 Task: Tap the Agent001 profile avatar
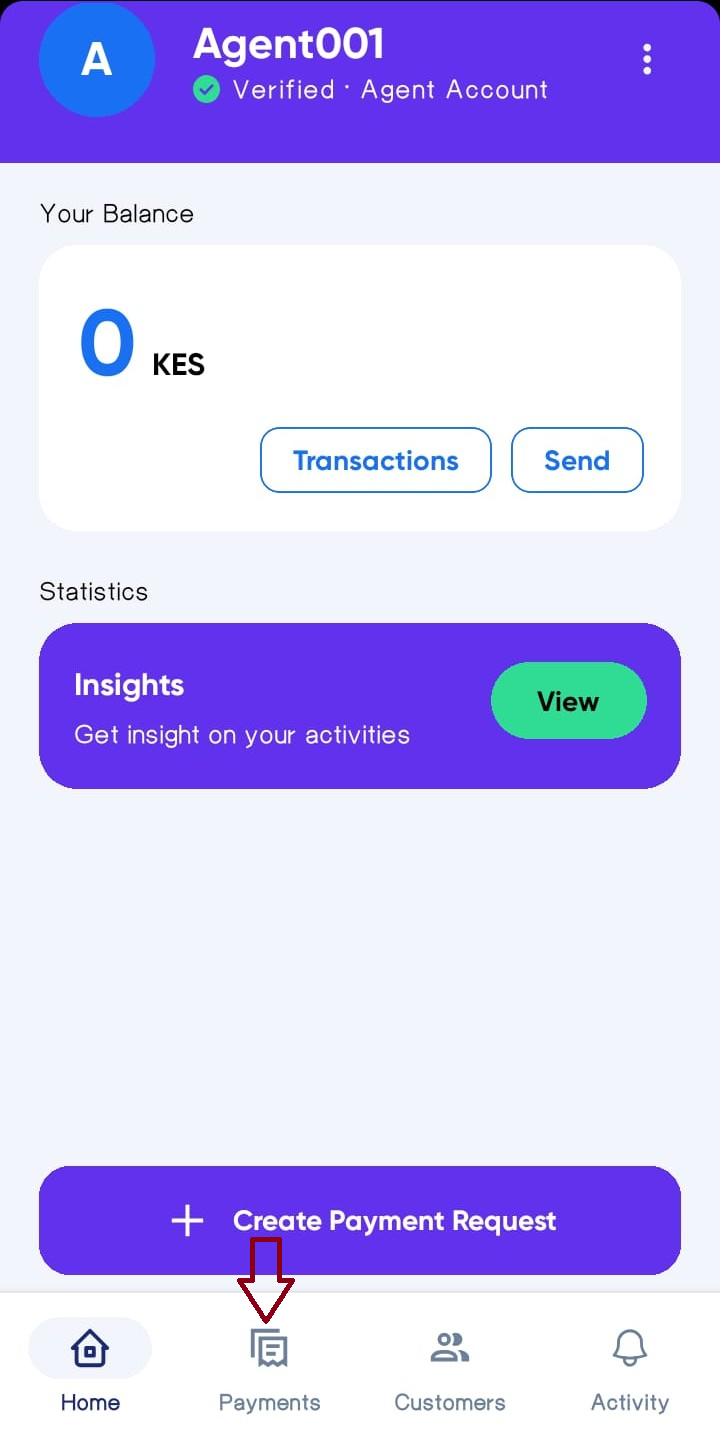[96, 60]
